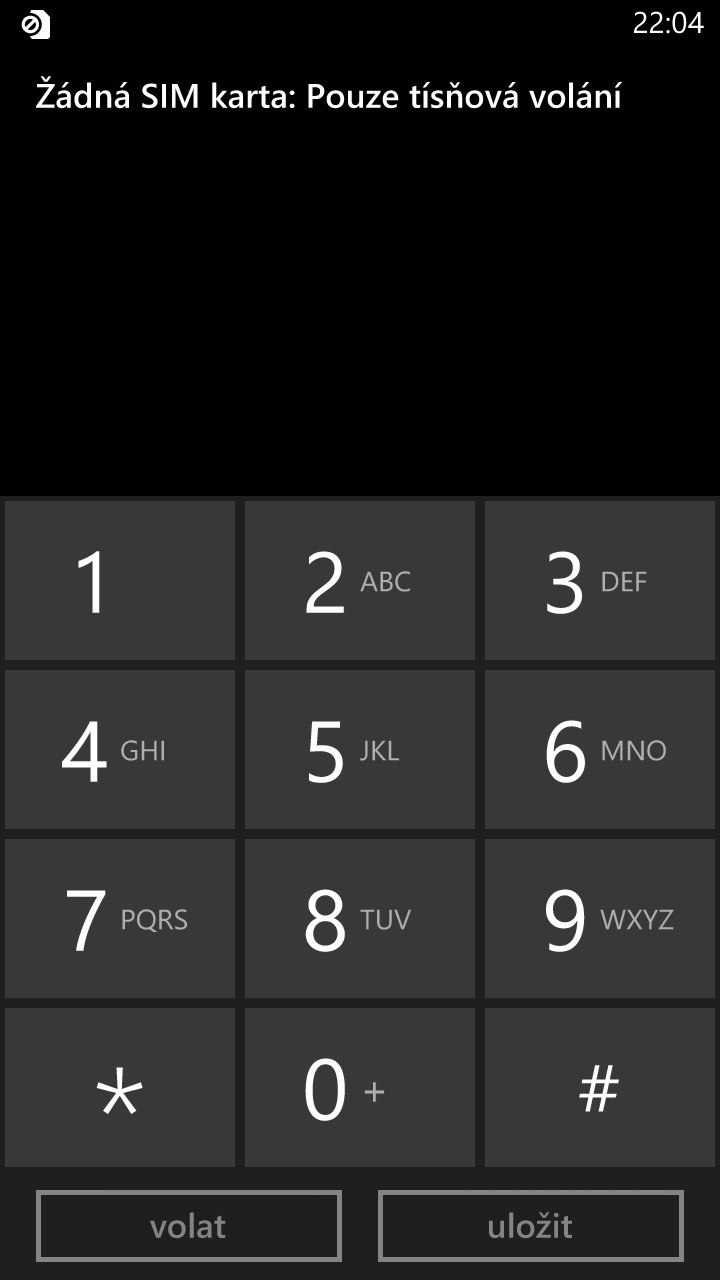The width and height of the screenshot is (720, 1280).
Task: Dial the digit 1
Action: pyautogui.click(x=120, y=580)
